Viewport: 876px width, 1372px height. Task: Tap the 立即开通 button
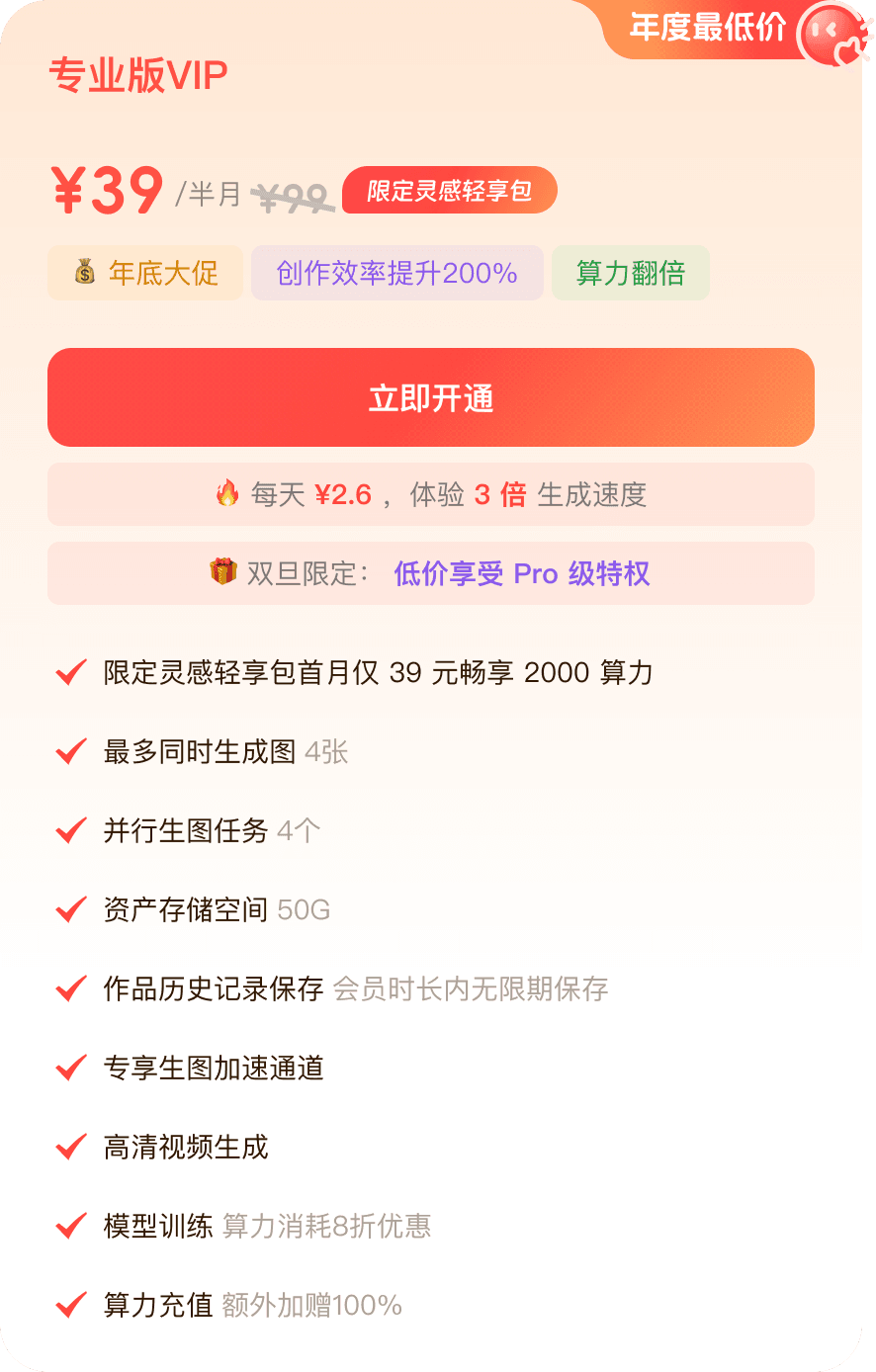pos(430,397)
